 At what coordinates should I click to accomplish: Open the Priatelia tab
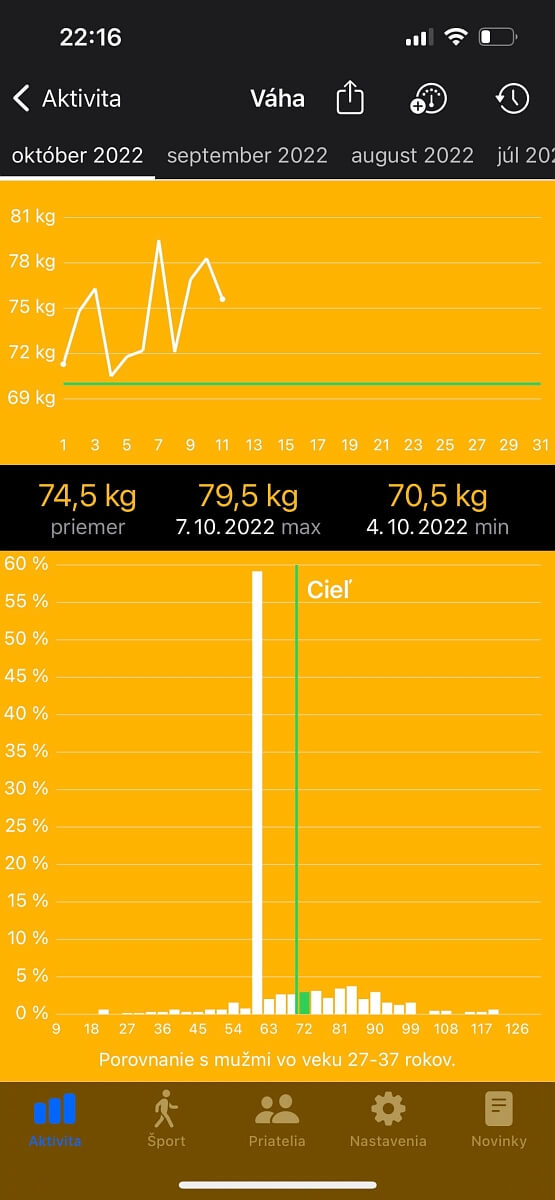pos(277,1119)
